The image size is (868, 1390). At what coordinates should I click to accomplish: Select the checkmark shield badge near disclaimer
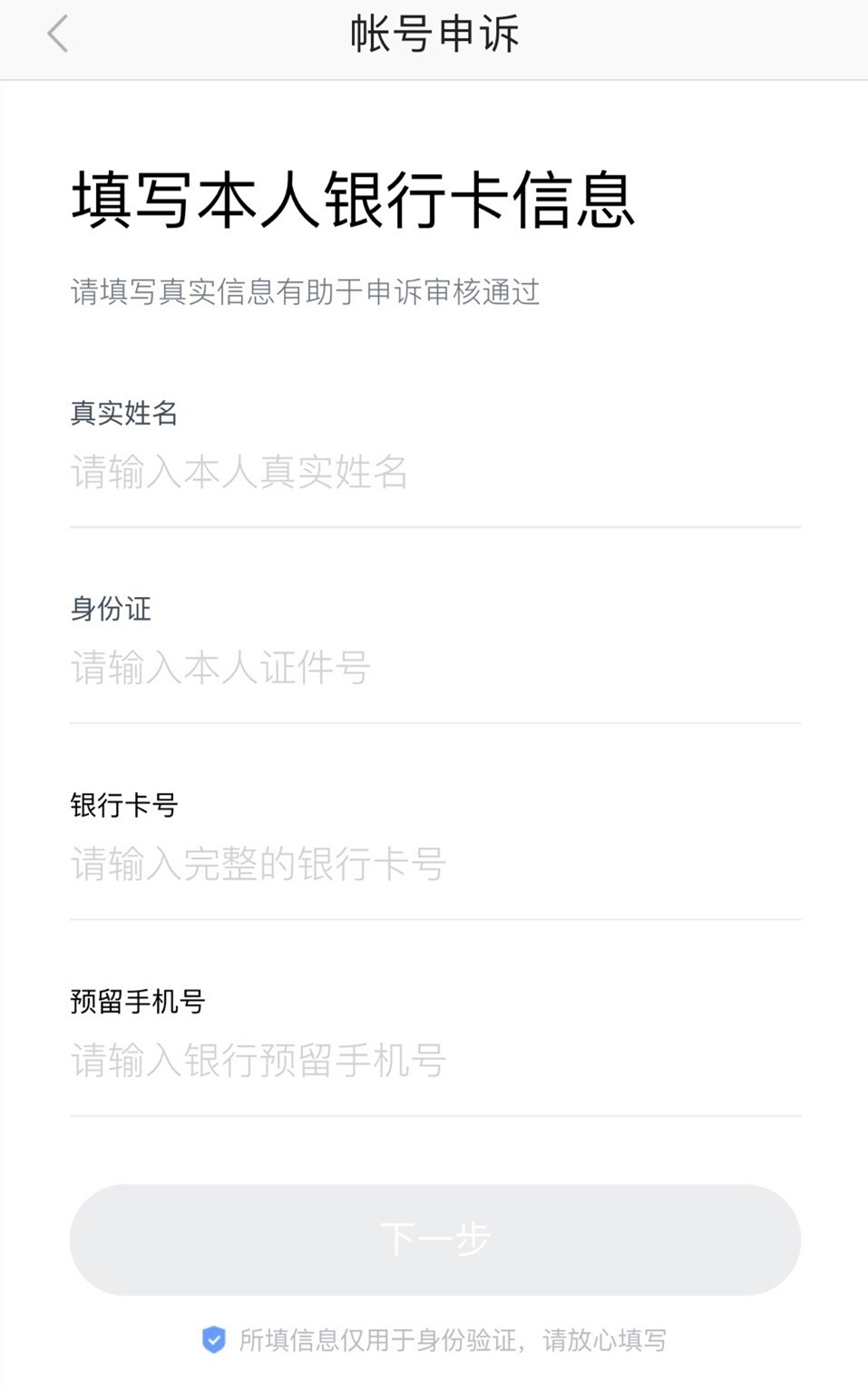[x=213, y=1337]
